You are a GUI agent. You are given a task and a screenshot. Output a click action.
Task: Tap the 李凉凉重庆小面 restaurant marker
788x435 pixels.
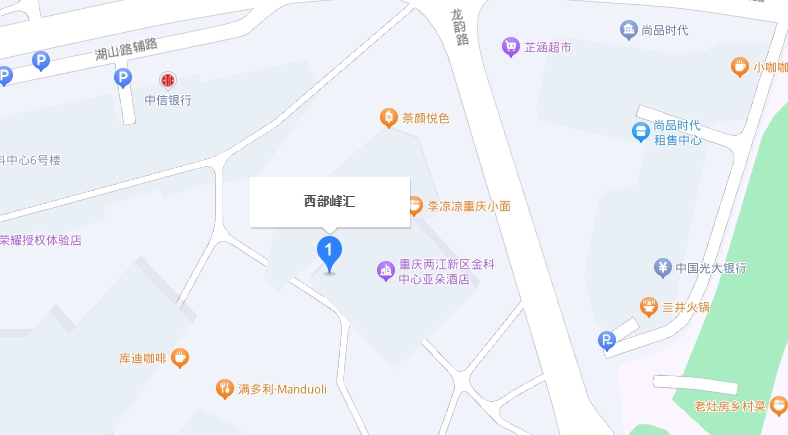(x=415, y=206)
